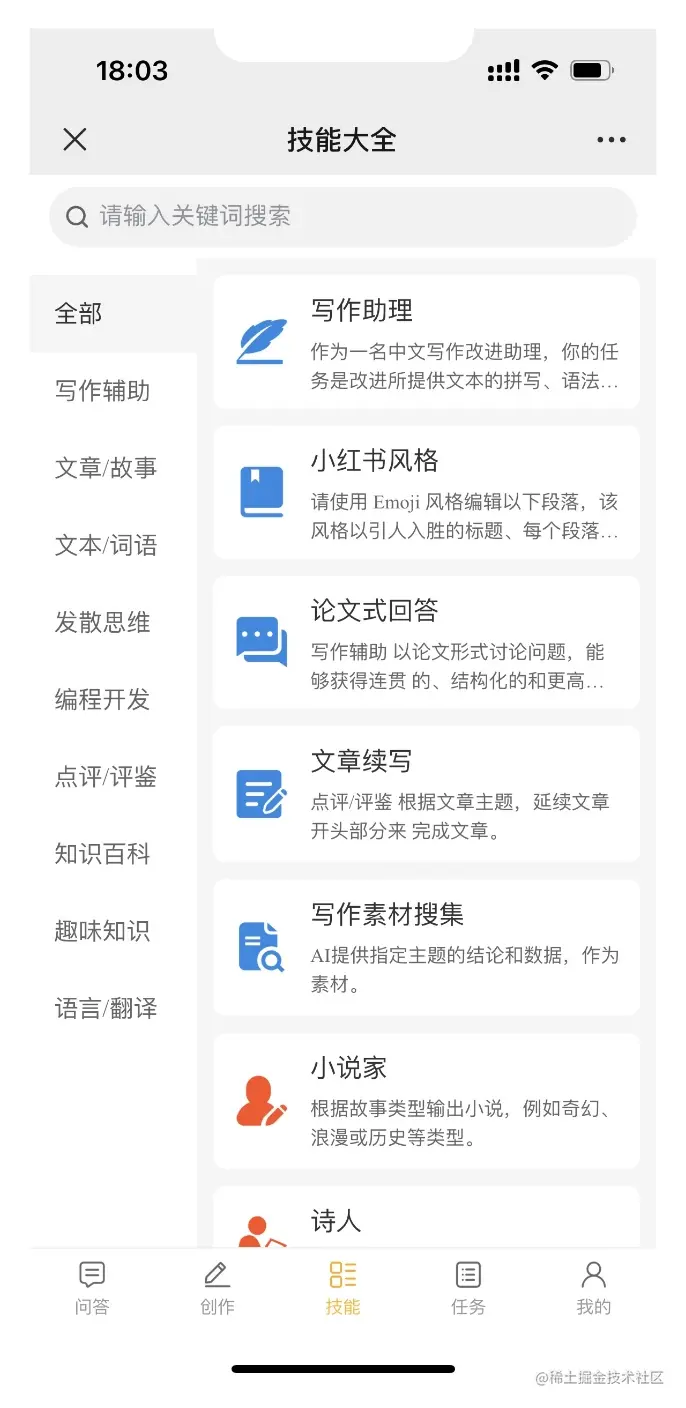Close the 技能大全 page

tap(75, 140)
